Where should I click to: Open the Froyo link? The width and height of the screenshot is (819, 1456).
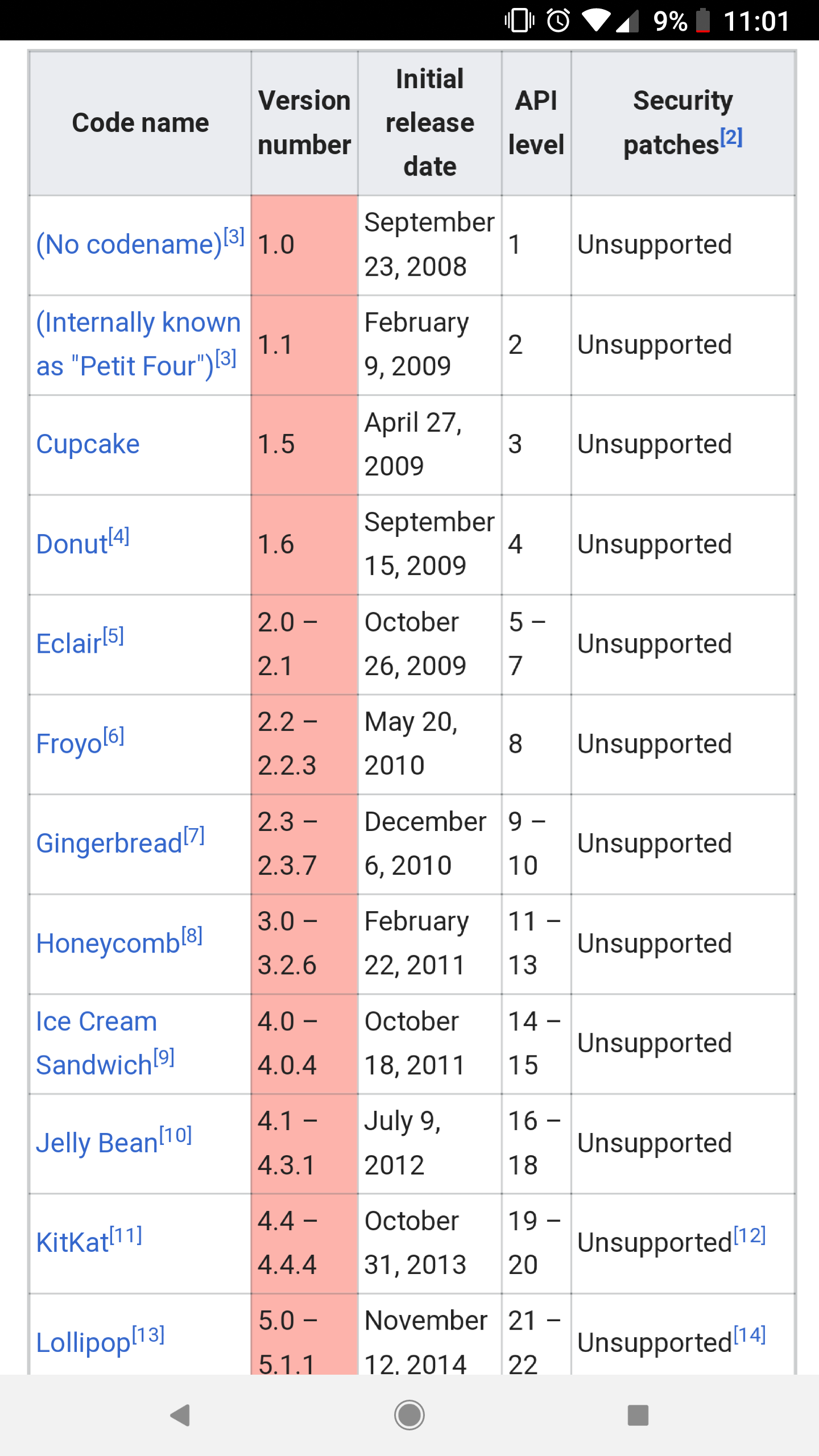point(69,744)
